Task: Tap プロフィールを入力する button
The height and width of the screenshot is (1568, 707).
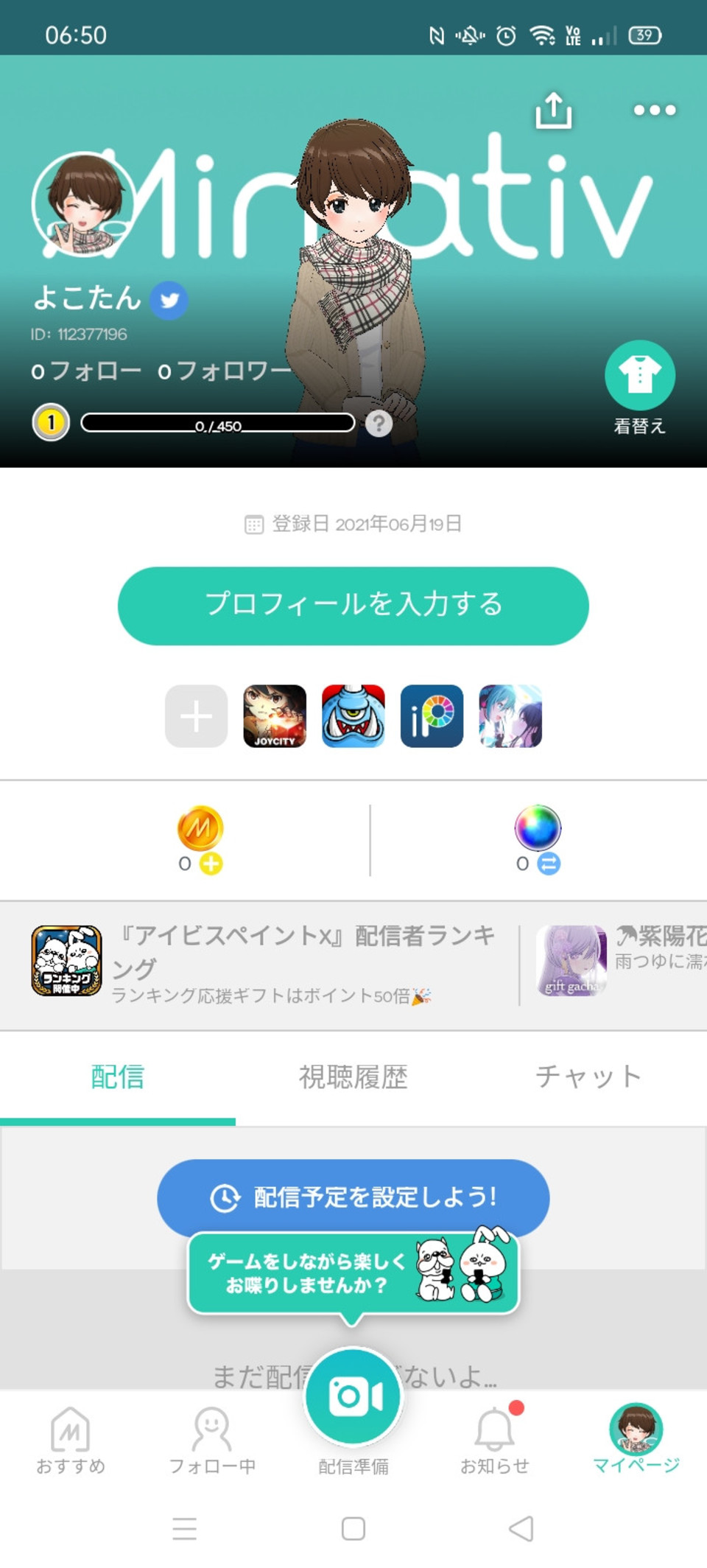Action: coord(353,606)
